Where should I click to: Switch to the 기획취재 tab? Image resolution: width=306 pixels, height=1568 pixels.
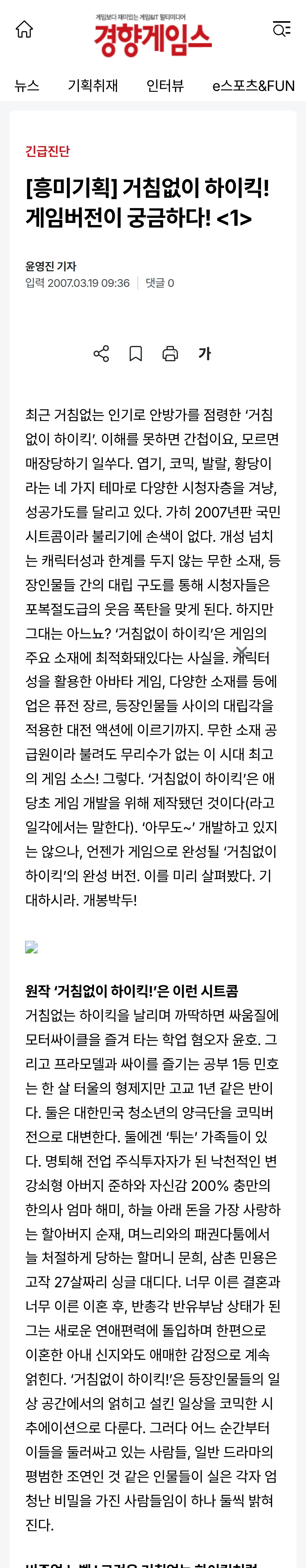click(x=93, y=86)
